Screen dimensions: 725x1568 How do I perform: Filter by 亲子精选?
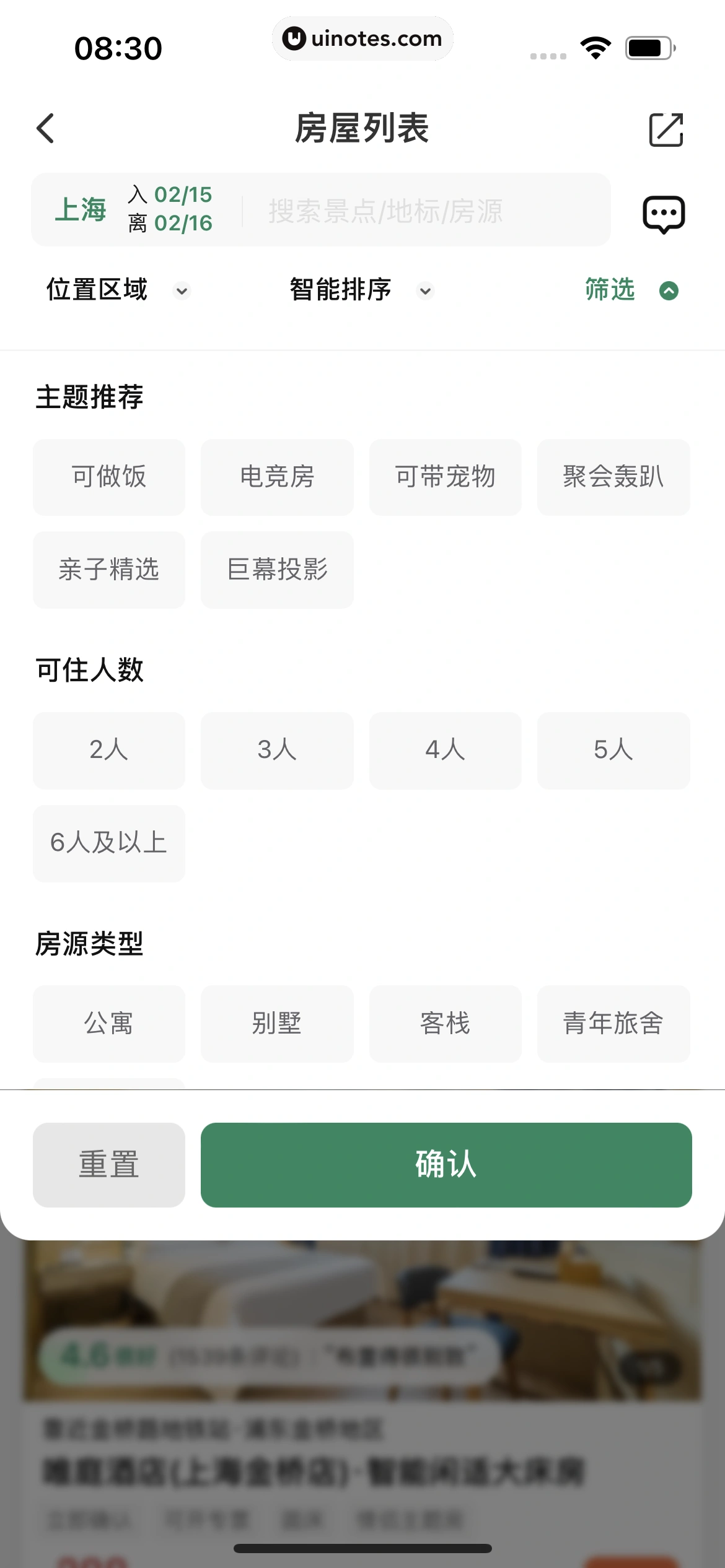click(109, 570)
